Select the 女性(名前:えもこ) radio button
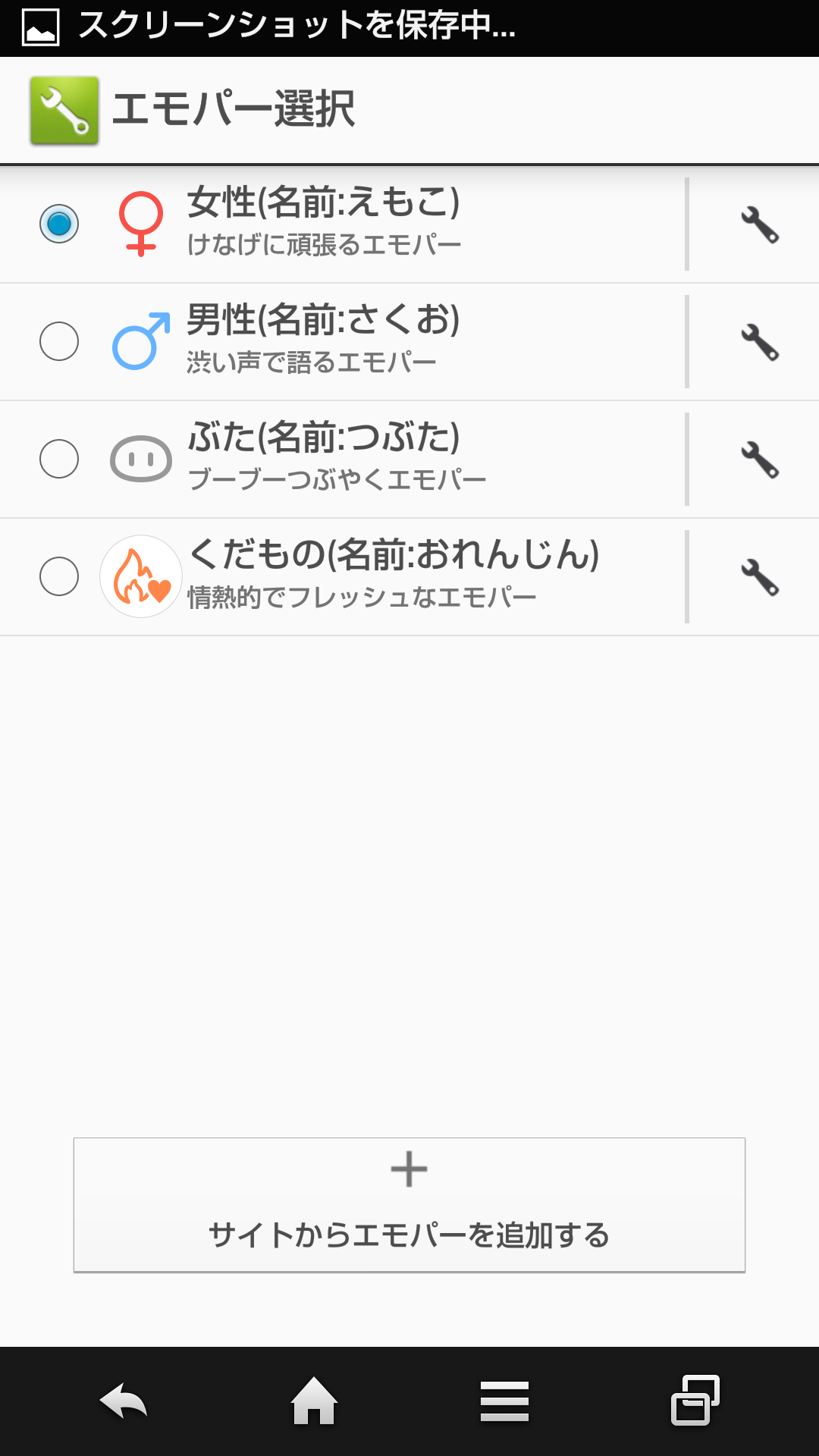 click(59, 224)
